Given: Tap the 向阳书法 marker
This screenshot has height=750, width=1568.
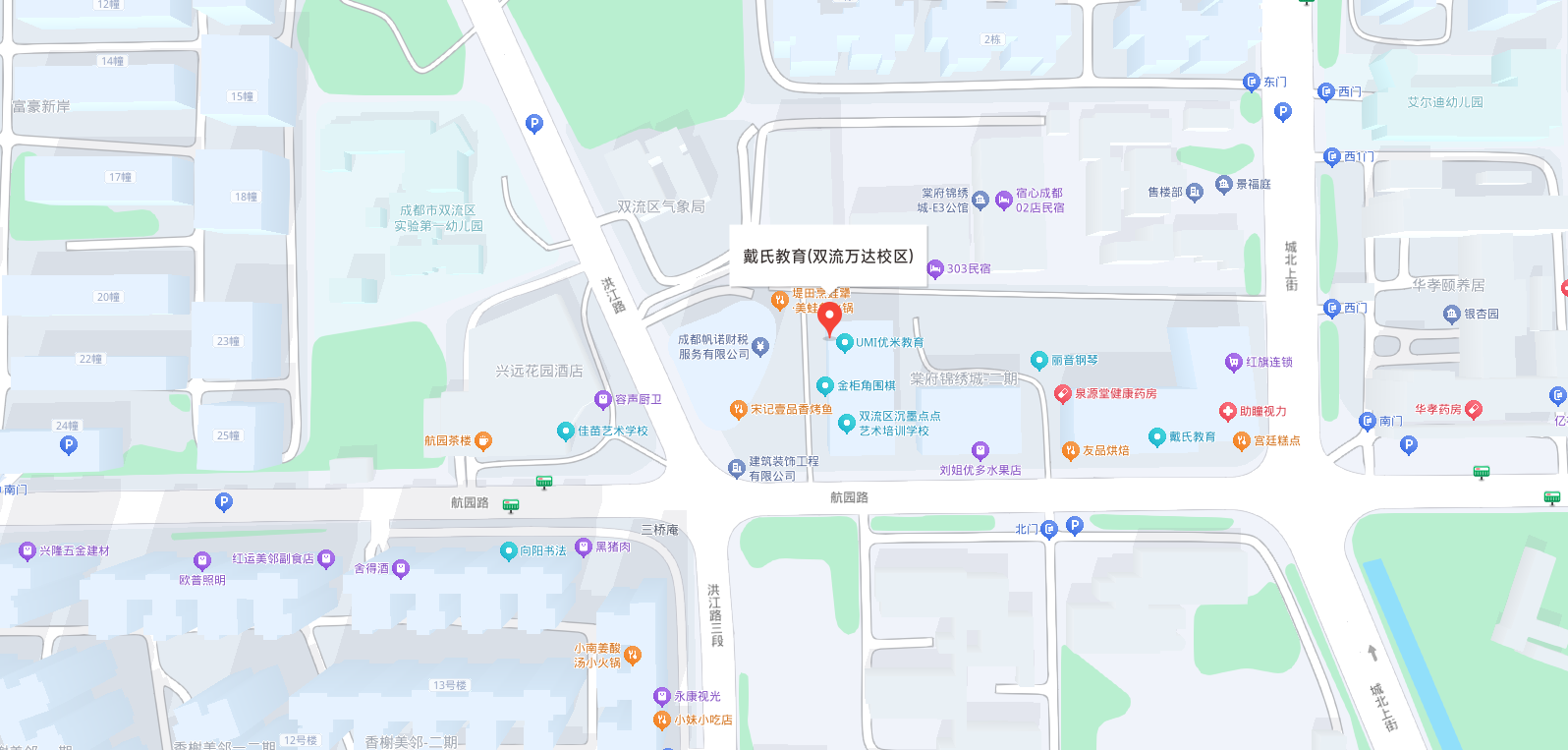Looking at the screenshot, I should (x=508, y=551).
